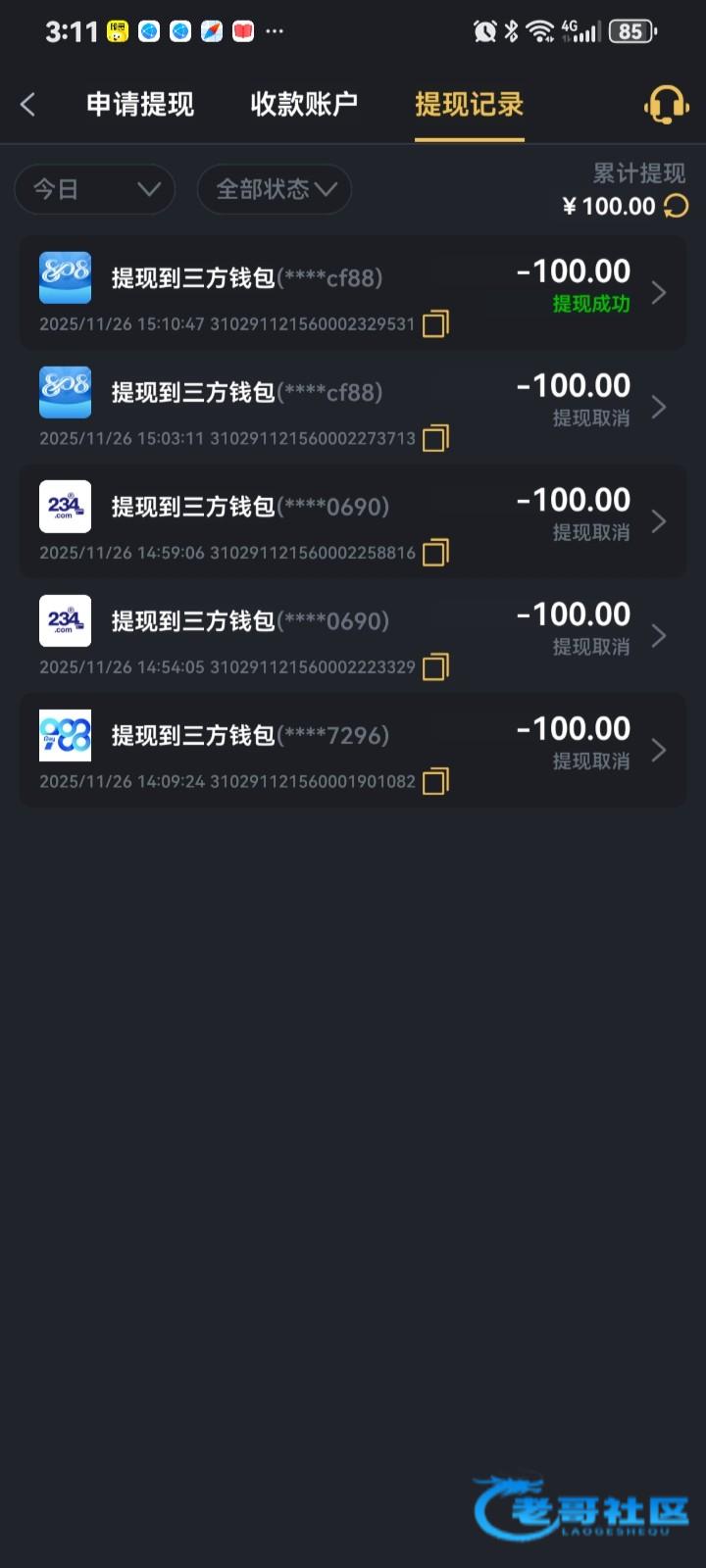
Task: Copy order number ending in 2258816
Action: pyautogui.click(x=435, y=553)
